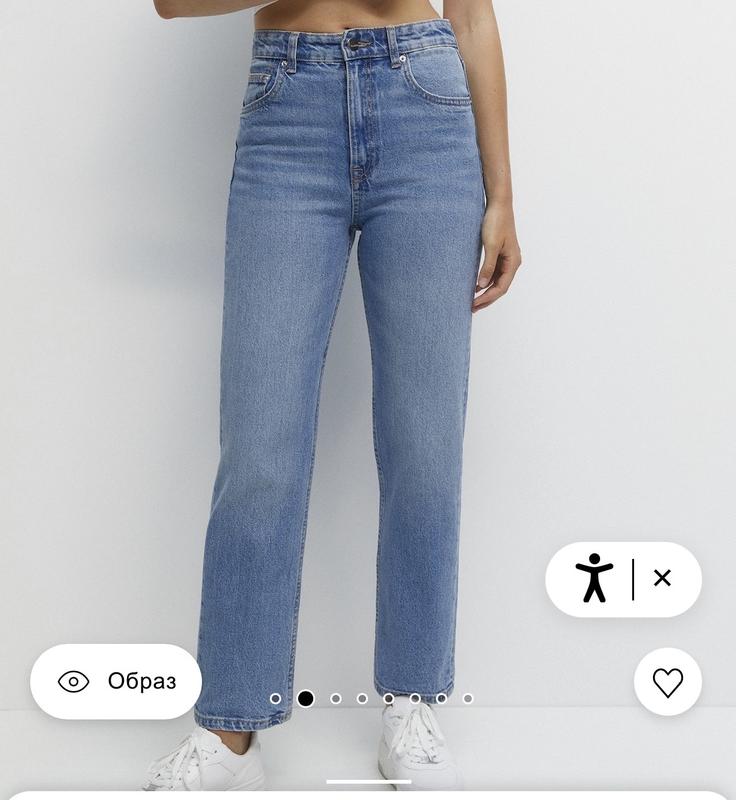Image resolution: width=736 pixels, height=800 pixels.
Task: Tap the Образ look button
Action: coord(116,682)
